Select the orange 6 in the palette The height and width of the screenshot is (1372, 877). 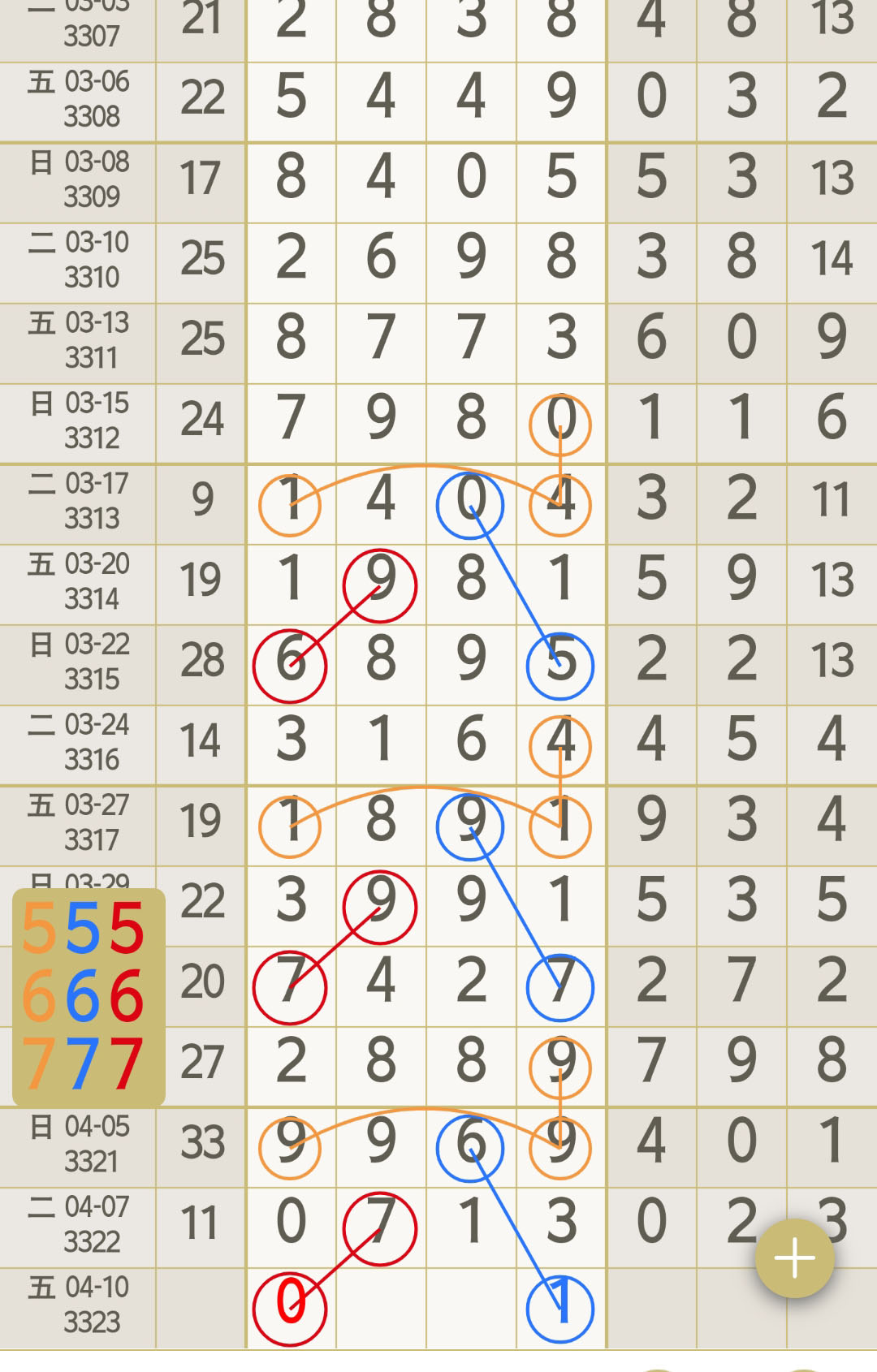point(38,997)
